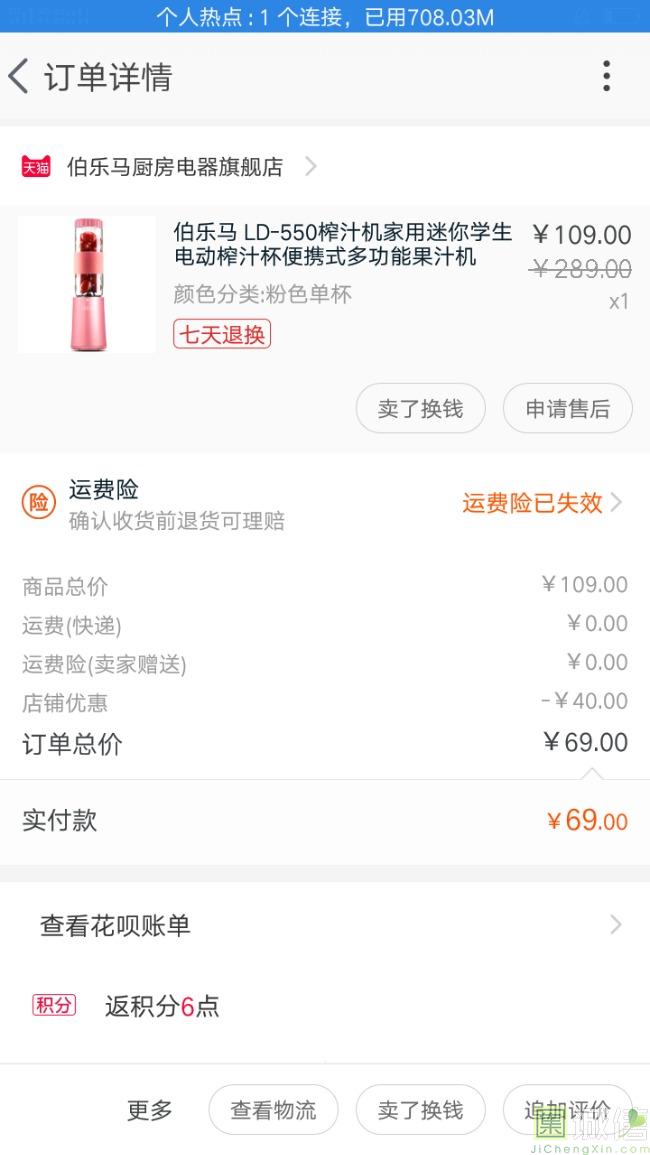Image resolution: width=650 pixels, height=1155 pixels.
Task: Add a follow-up review via 追加评价
Action: (x=566, y=1110)
